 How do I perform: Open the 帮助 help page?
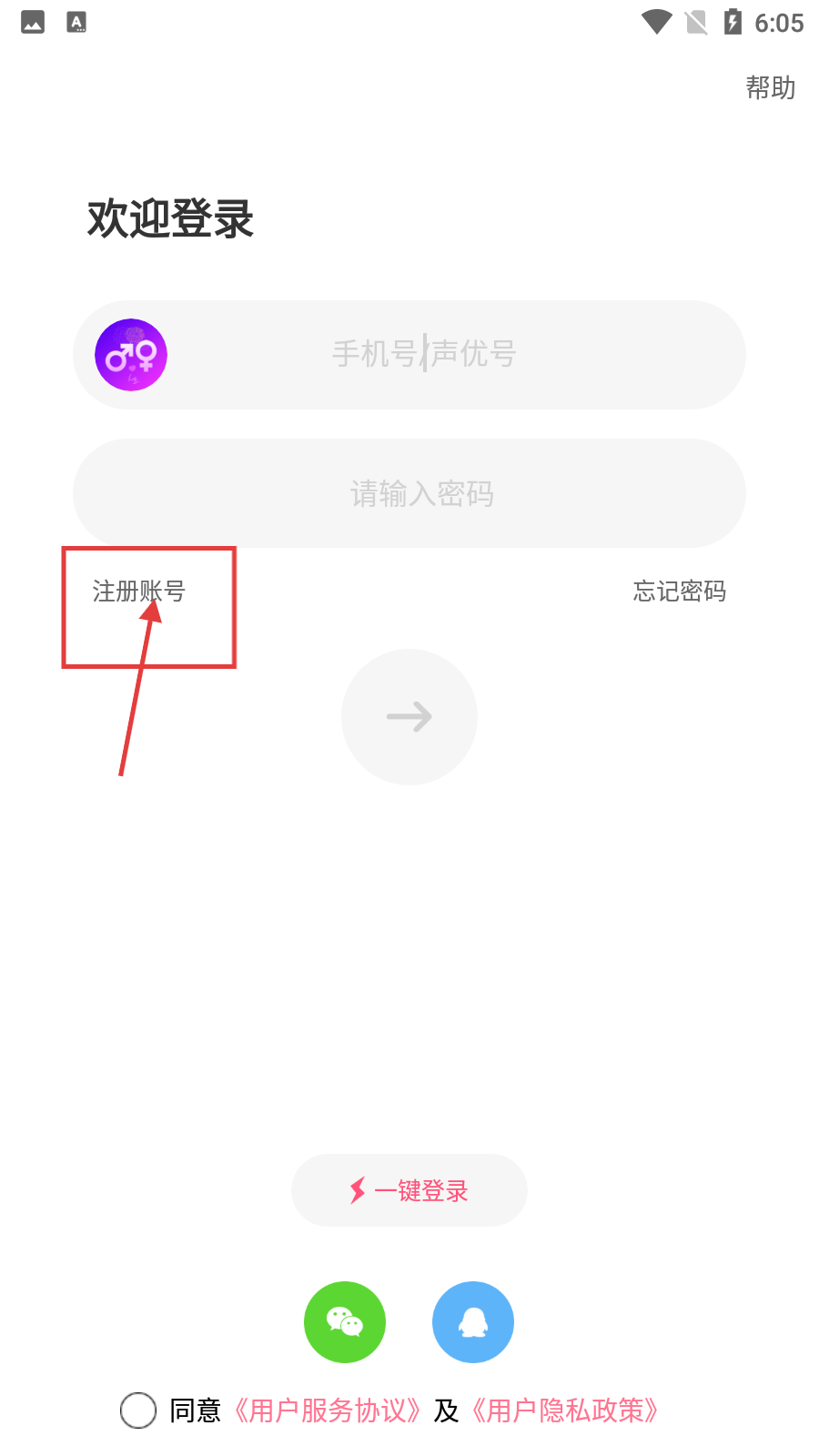769,88
